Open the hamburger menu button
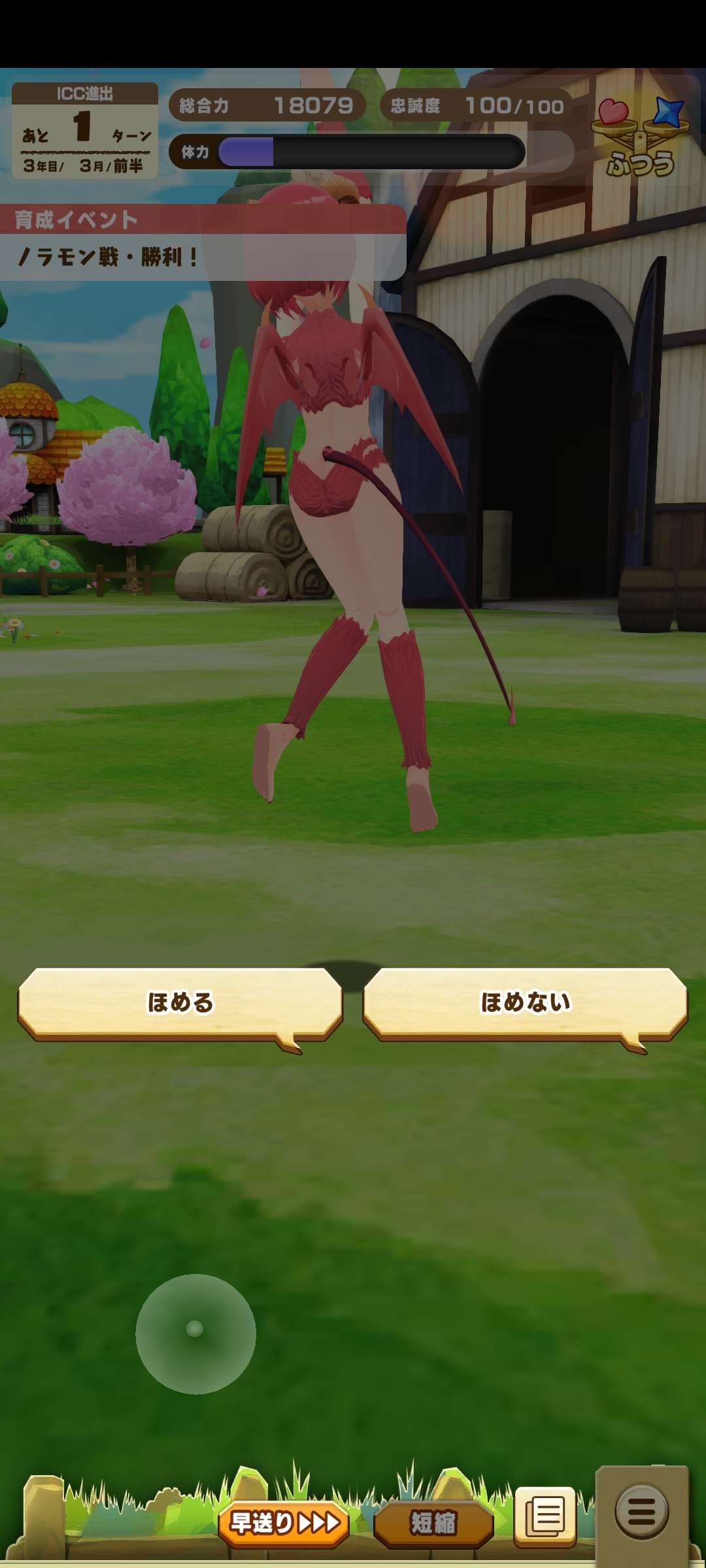Image resolution: width=706 pixels, height=1568 pixels. coord(641,1511)
